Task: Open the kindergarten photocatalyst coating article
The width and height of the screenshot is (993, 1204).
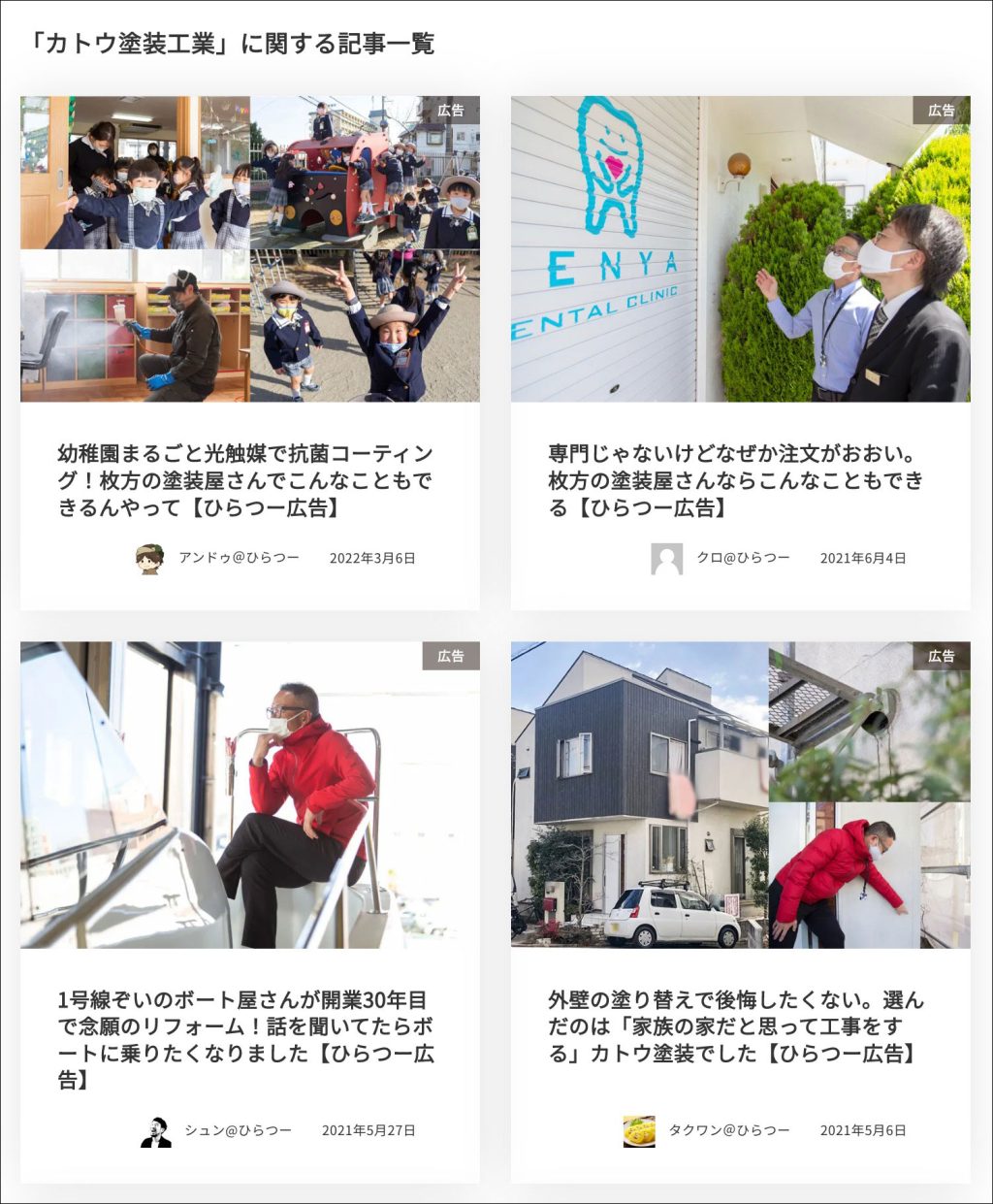Action: (245, 480)
